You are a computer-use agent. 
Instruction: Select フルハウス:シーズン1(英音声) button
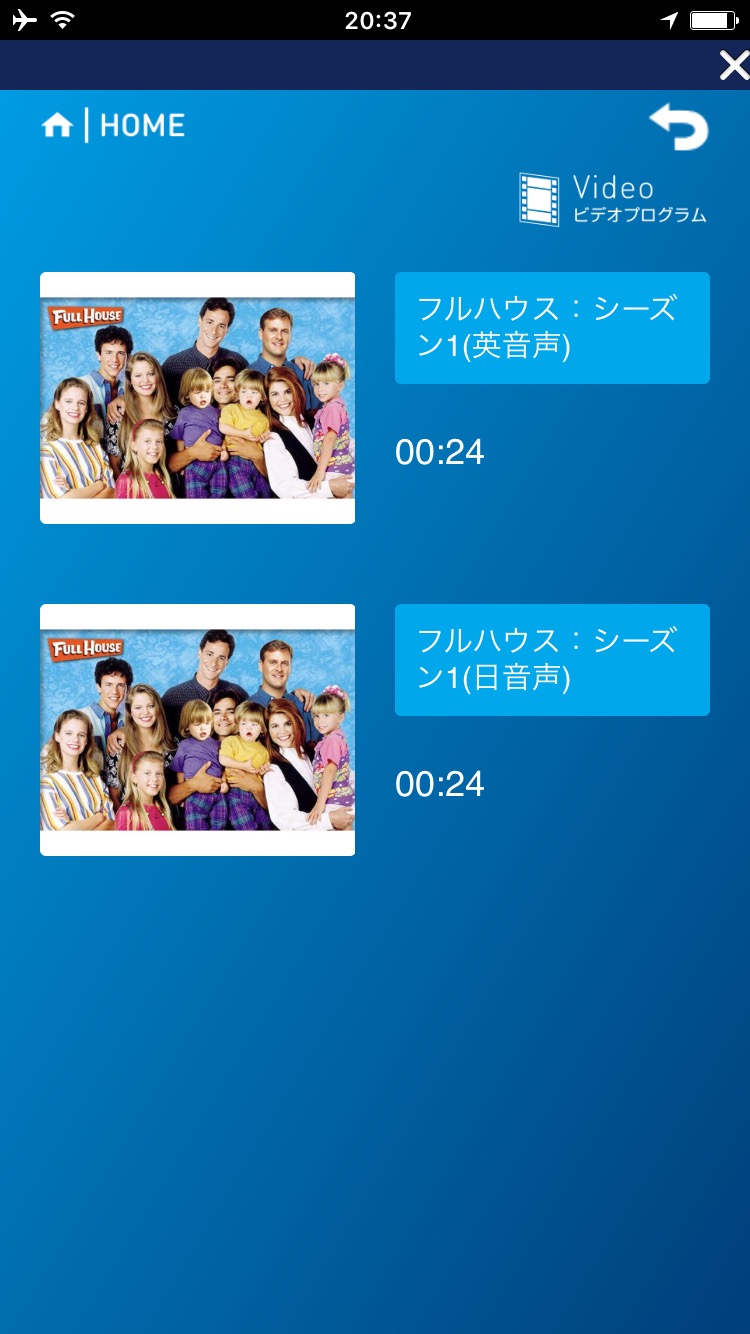click(552, 328)
